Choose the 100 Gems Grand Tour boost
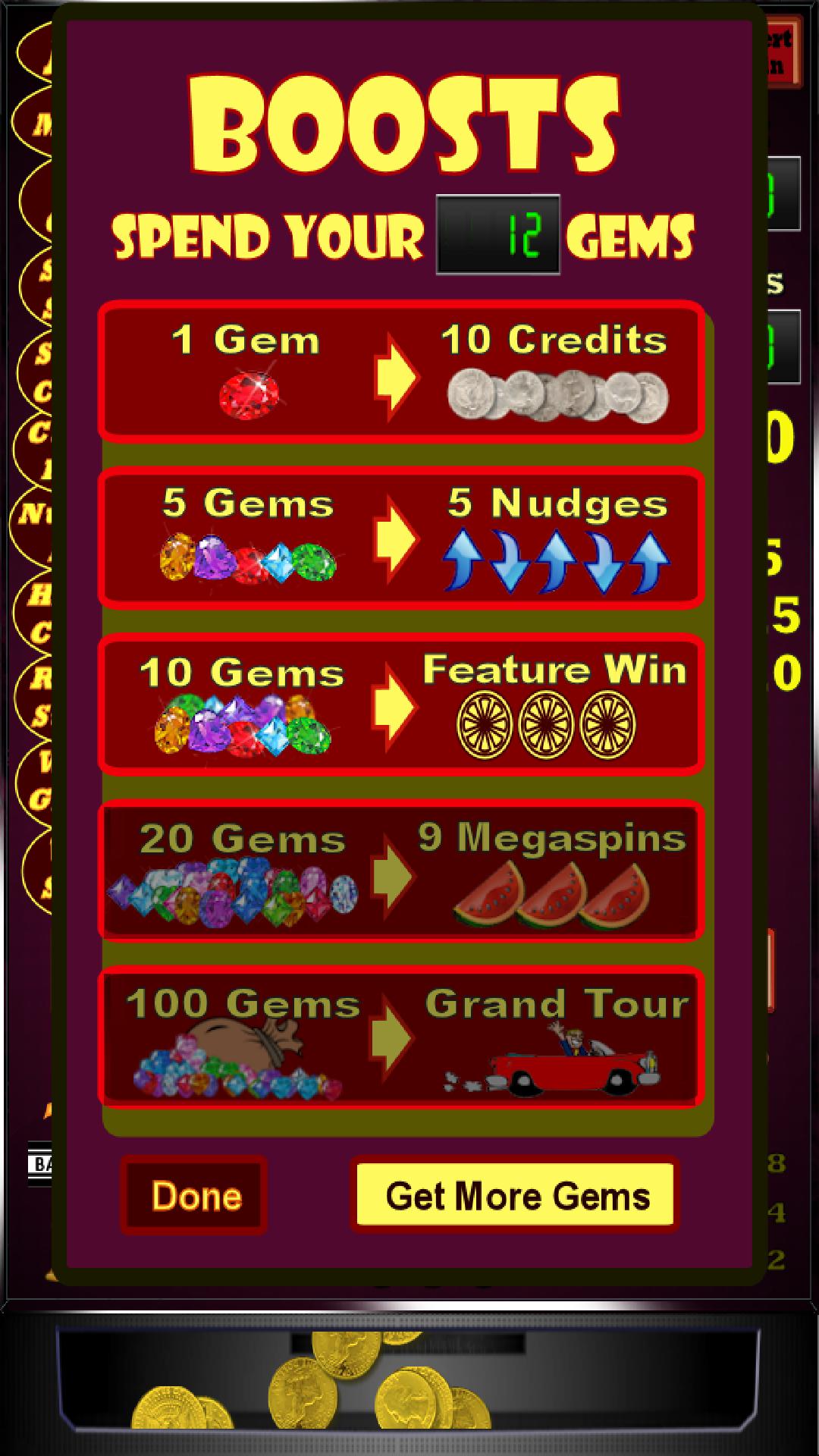The width and height of the screenshot is (819, 1456). pyautogui.click(x=401, y=1037)
